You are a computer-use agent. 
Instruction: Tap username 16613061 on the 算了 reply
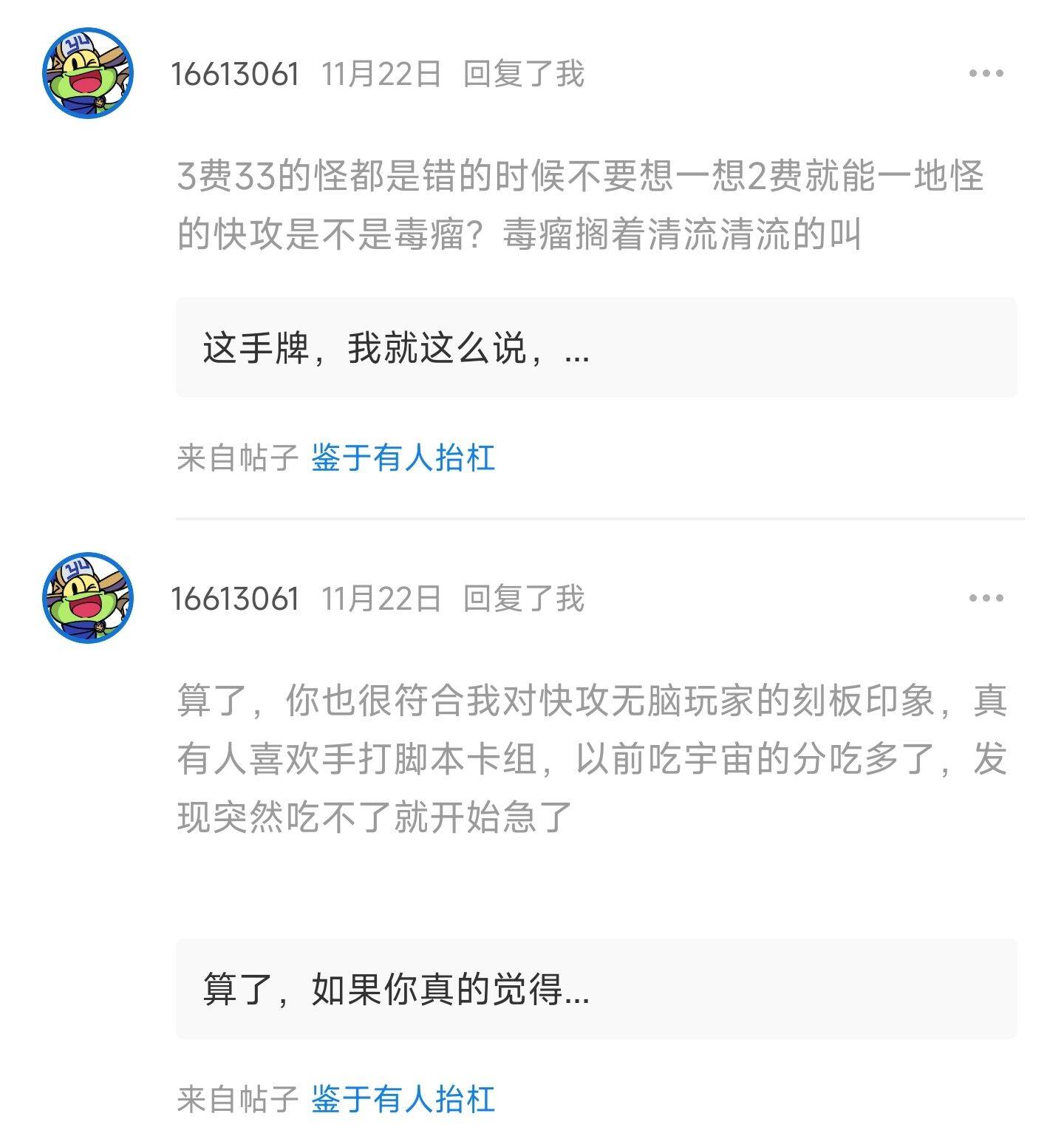tap(235, 599)
